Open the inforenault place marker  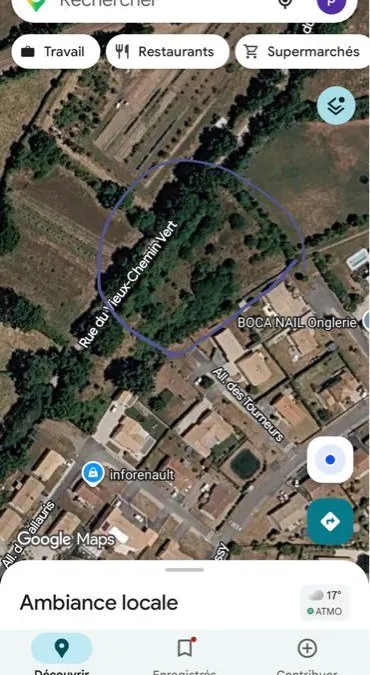[x=93, y=474]
